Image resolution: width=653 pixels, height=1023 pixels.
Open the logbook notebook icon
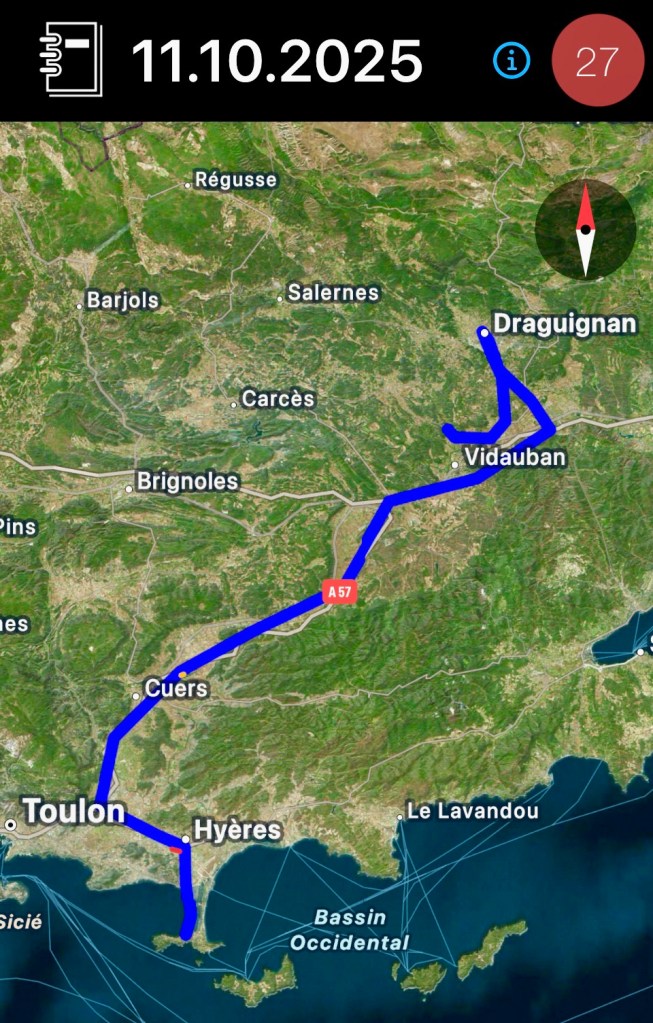[x=70, y=60]
